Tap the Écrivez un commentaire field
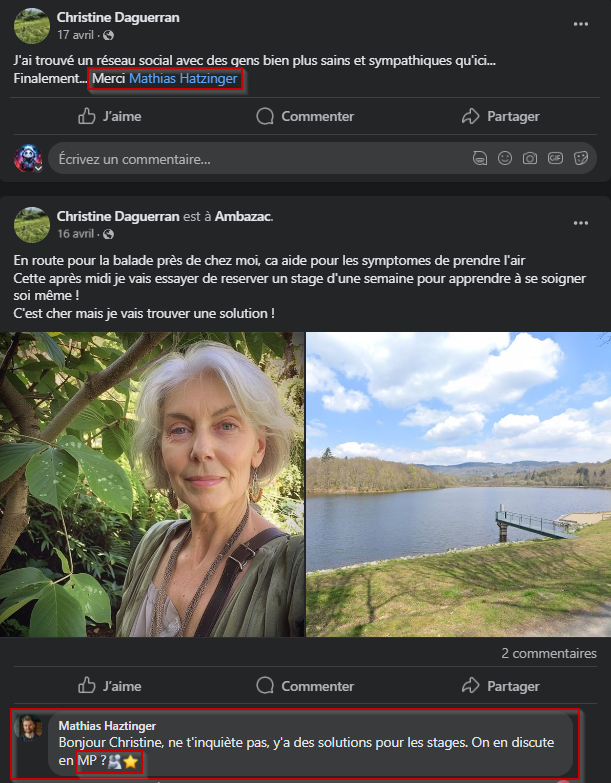The image size is (611, 783). click(x=250, y=158)
